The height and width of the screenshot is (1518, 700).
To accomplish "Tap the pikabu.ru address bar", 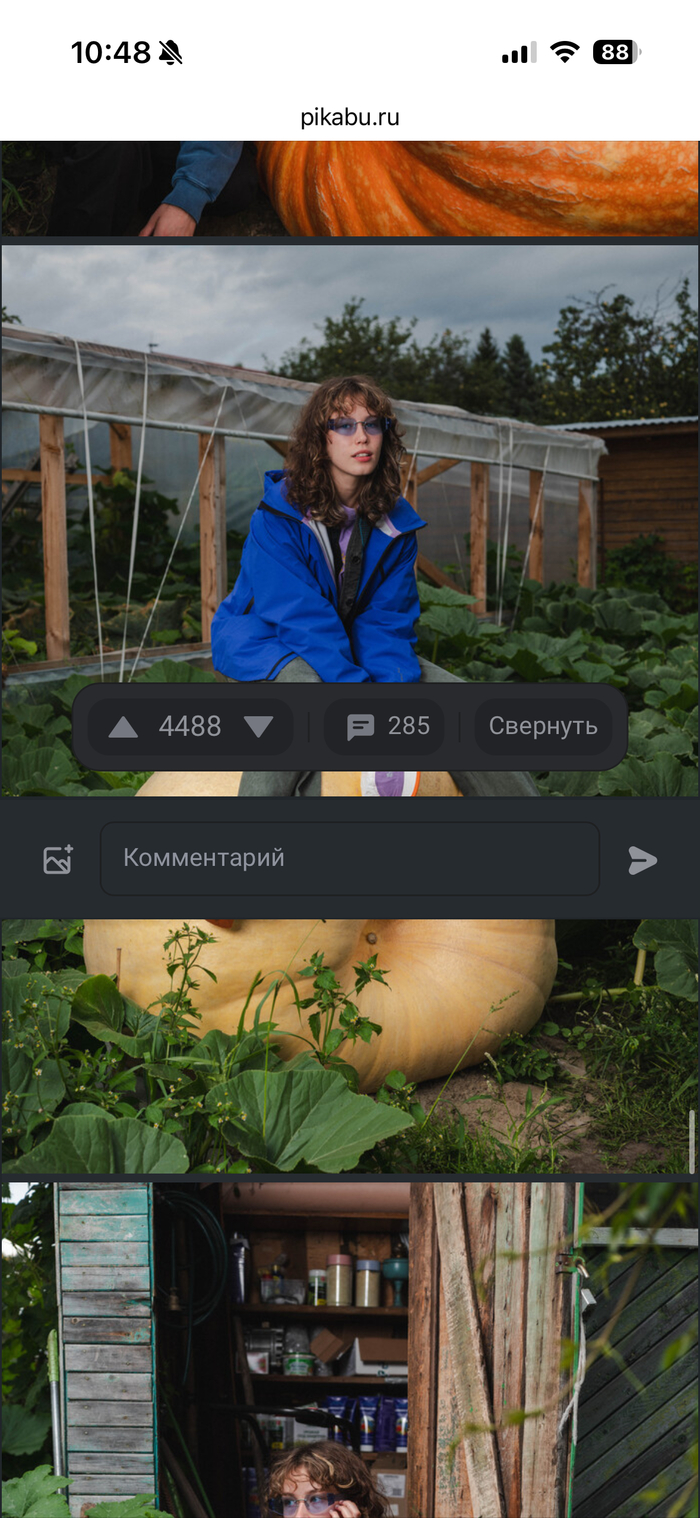I will tap(350, 117).
